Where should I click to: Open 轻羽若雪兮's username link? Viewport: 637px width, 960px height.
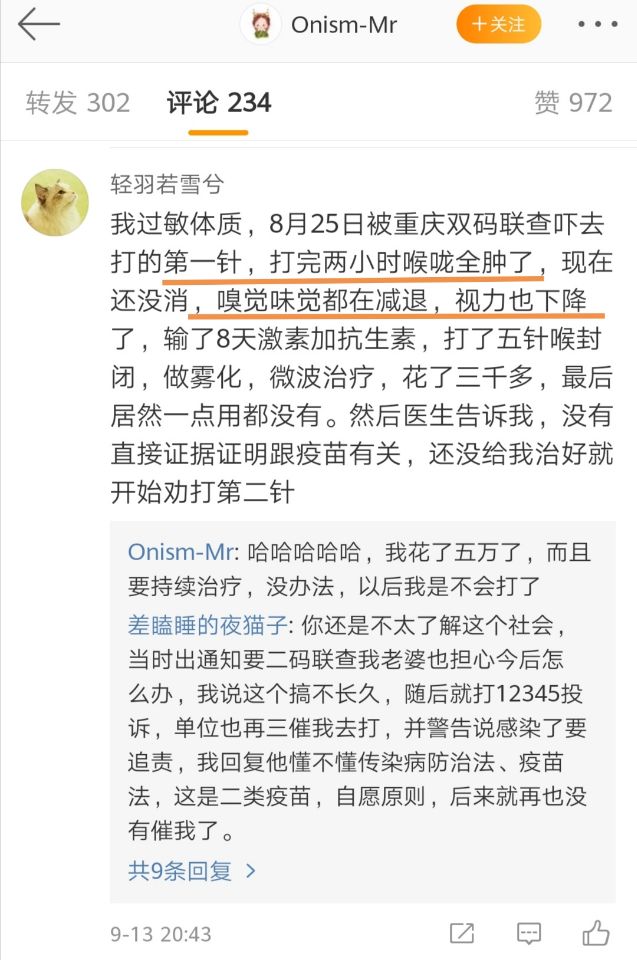166,183
